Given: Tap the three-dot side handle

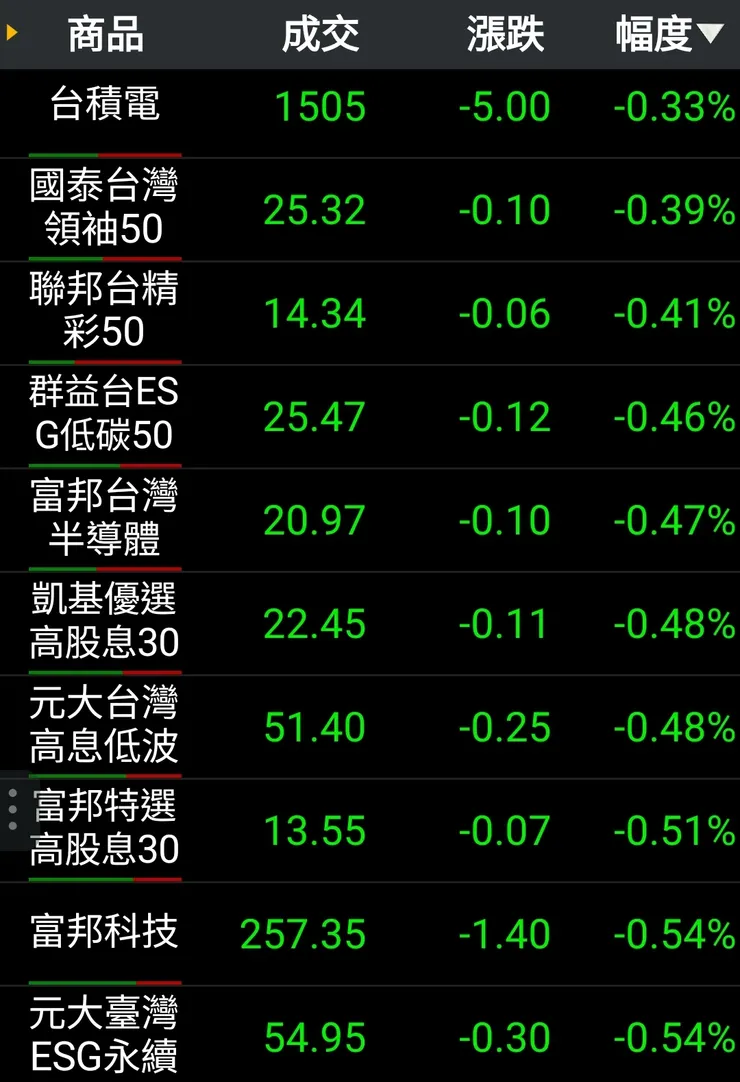Looking at the screenshot, I should [x=12, y=810].
